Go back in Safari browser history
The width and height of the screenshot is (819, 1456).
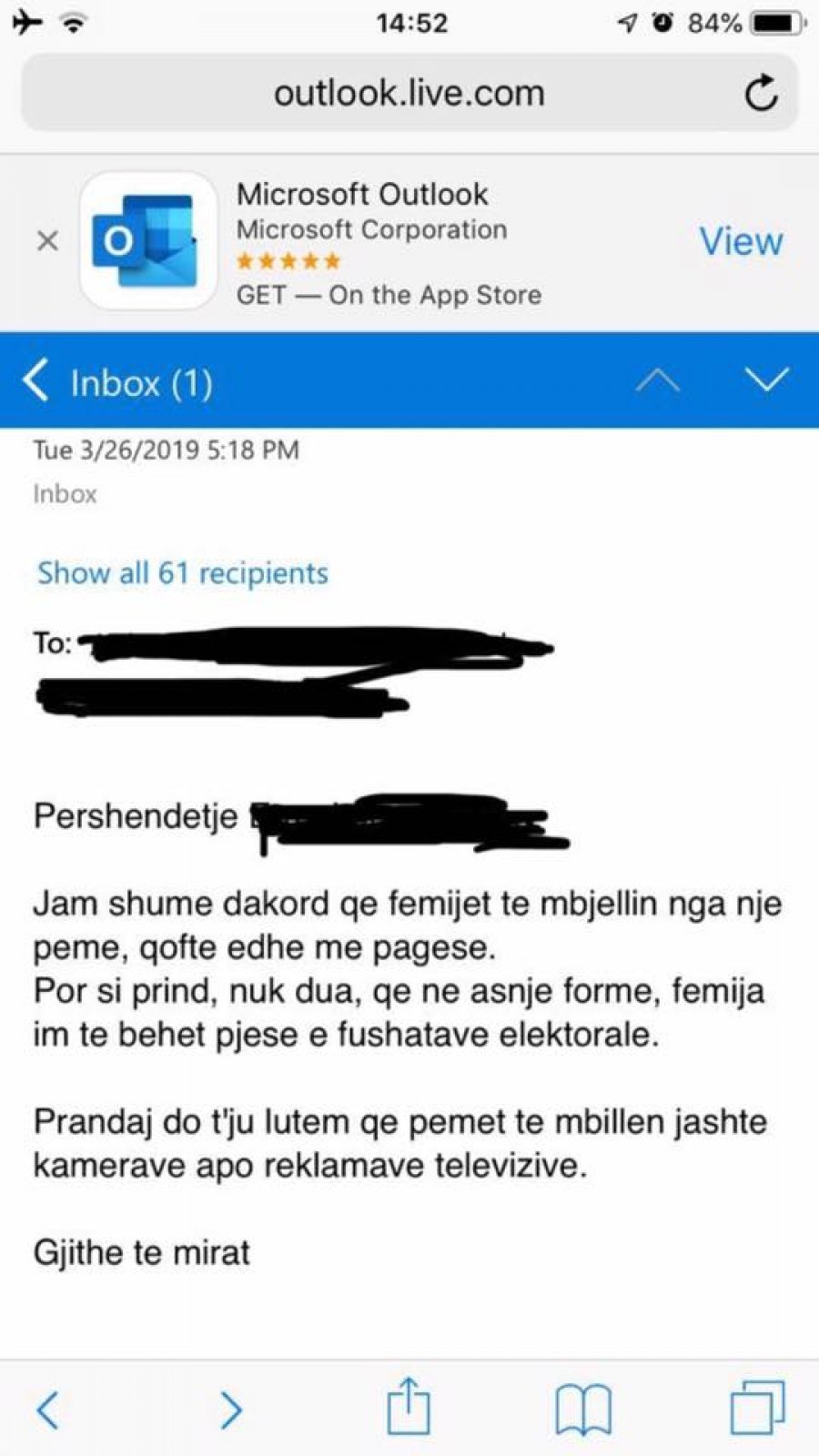[47, 1410]
